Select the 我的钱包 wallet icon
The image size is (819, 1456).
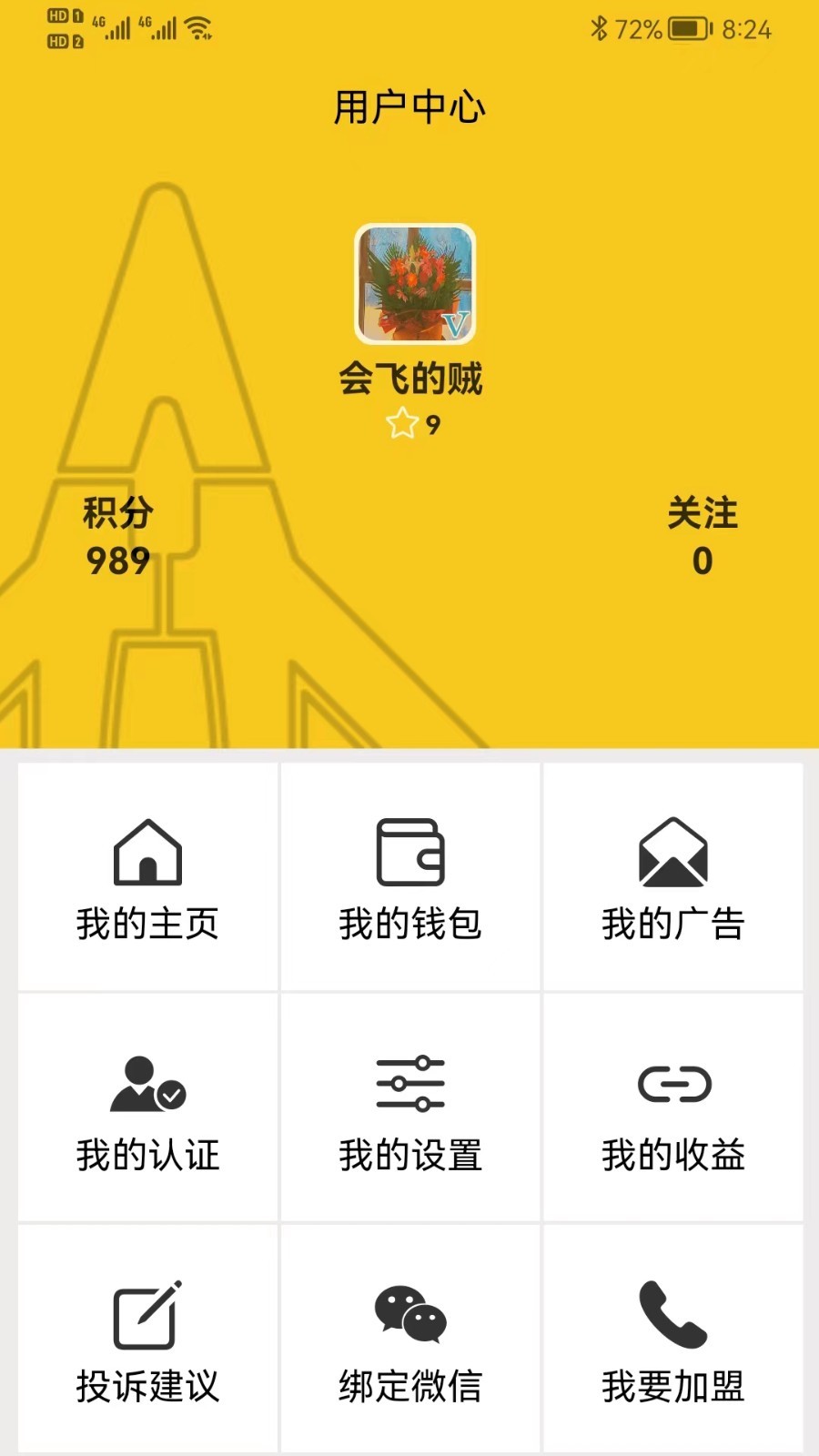click(x=409, y=853)
